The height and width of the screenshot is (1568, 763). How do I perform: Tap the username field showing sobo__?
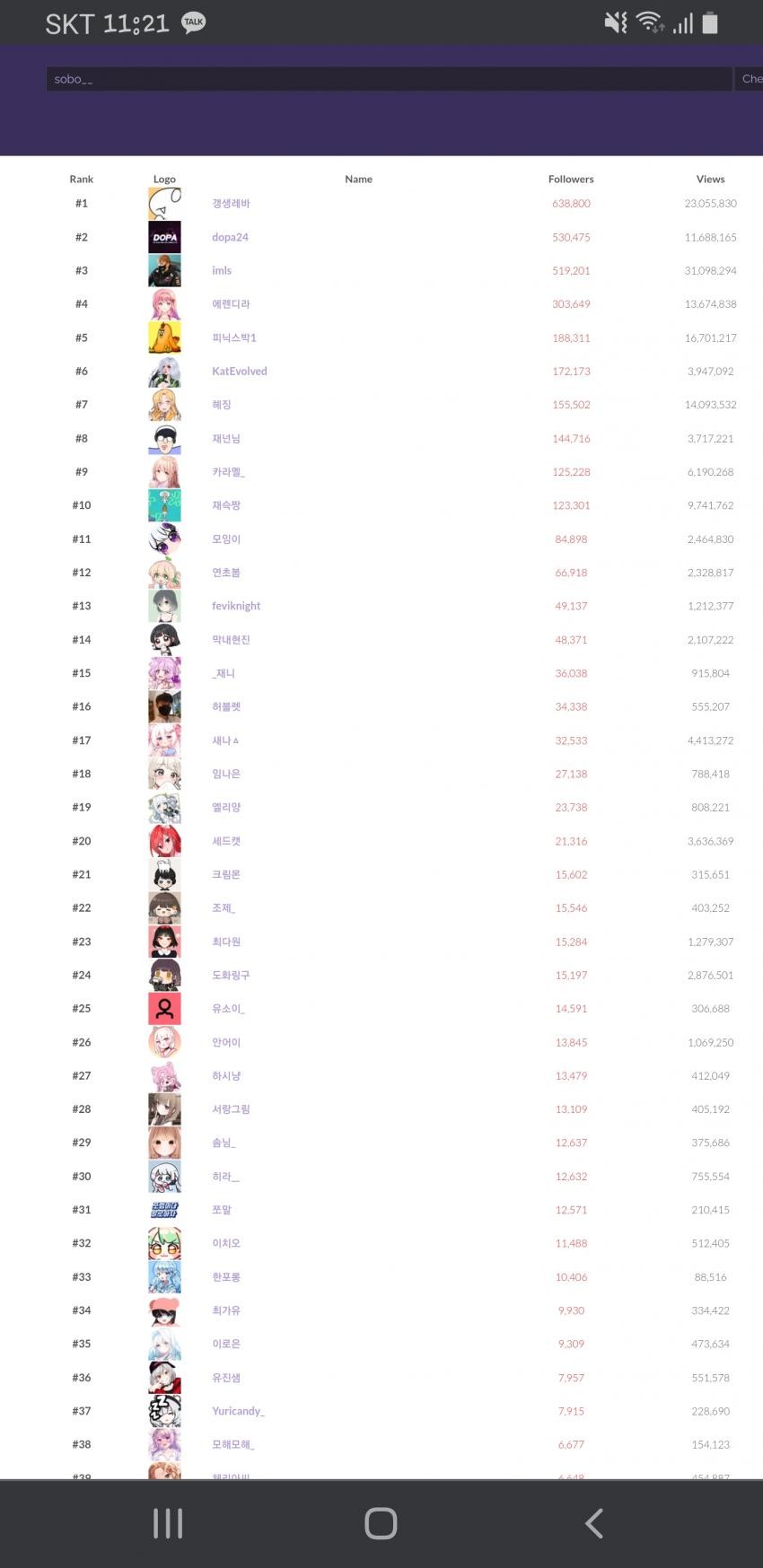tap(388, 79)
